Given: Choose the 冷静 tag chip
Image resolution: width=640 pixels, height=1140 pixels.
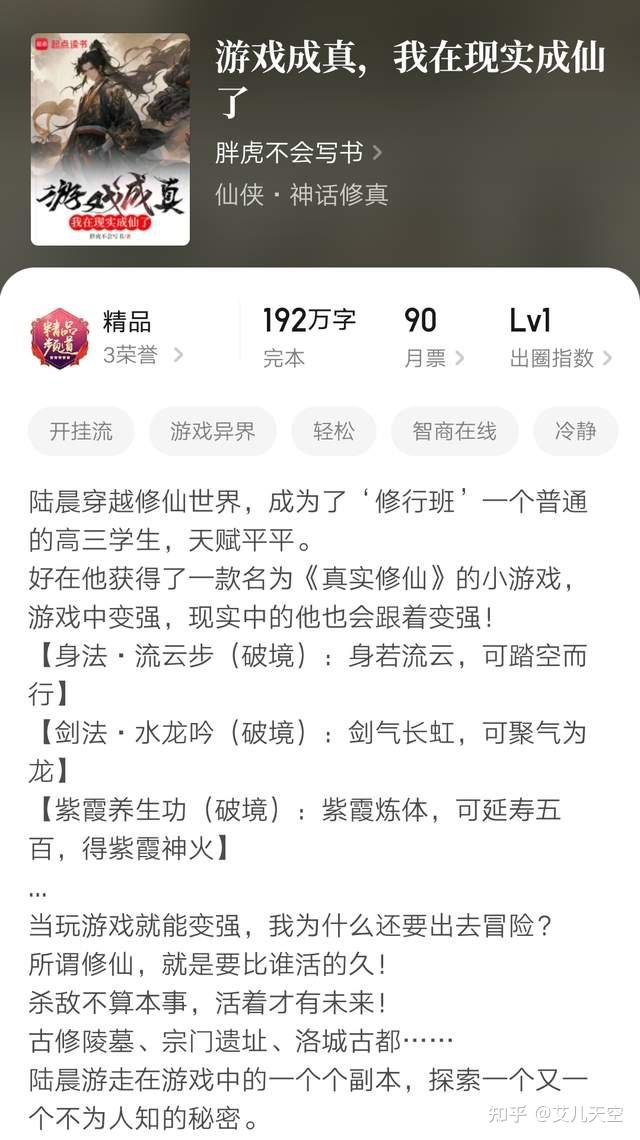Looking at the screenshot, I should 576,431.
